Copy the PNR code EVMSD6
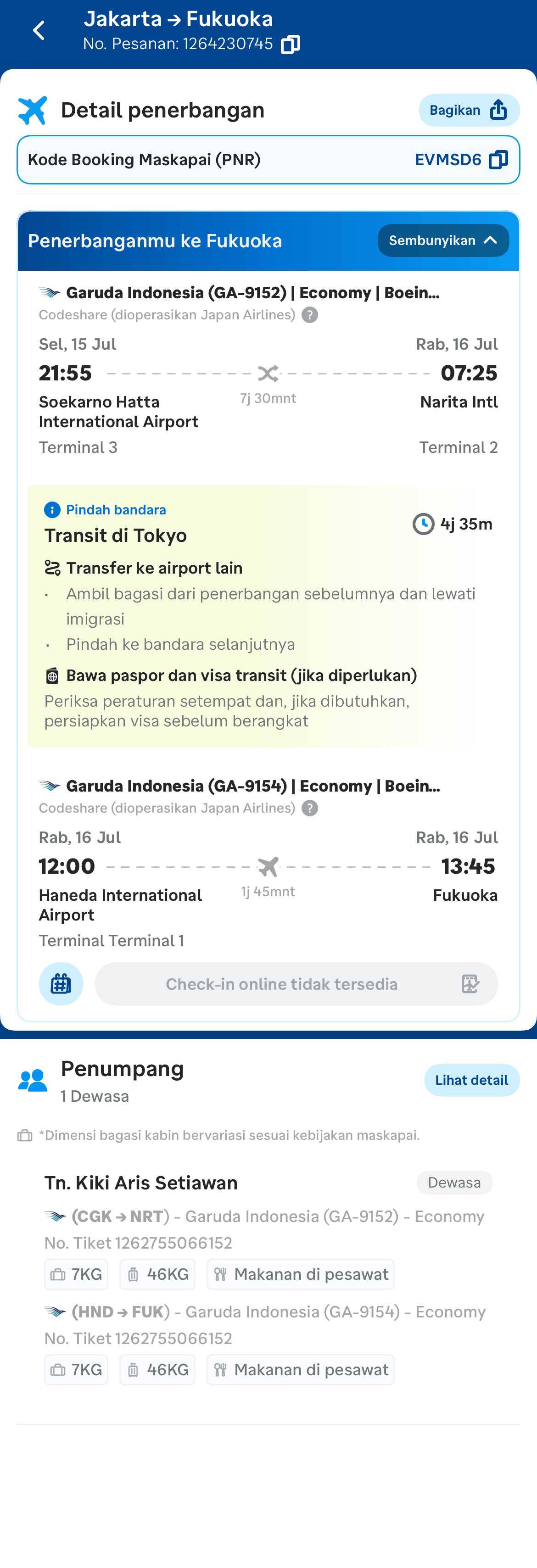Image resolution: width=537 pixels, height=1568 pixels. [x=498, y=160]
